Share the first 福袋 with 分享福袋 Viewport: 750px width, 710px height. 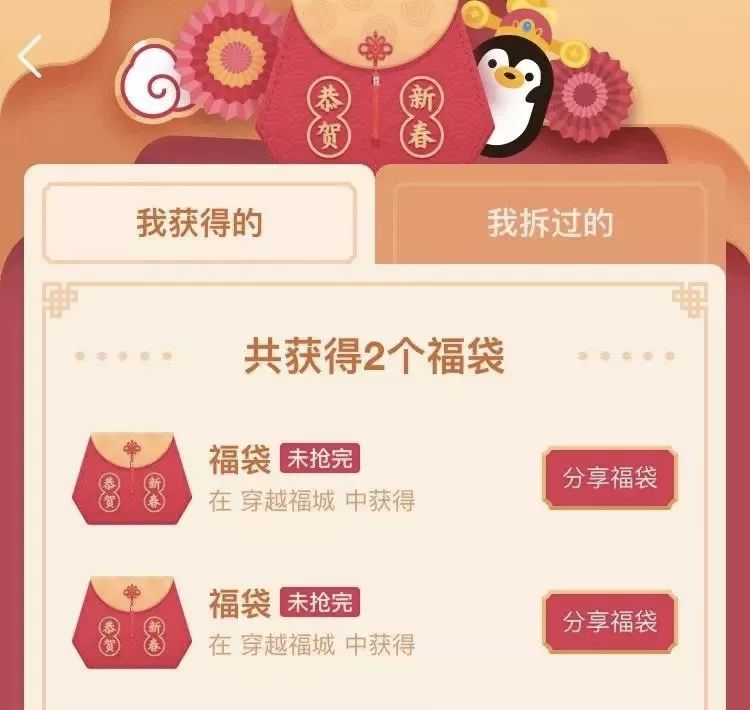point(610,477)
